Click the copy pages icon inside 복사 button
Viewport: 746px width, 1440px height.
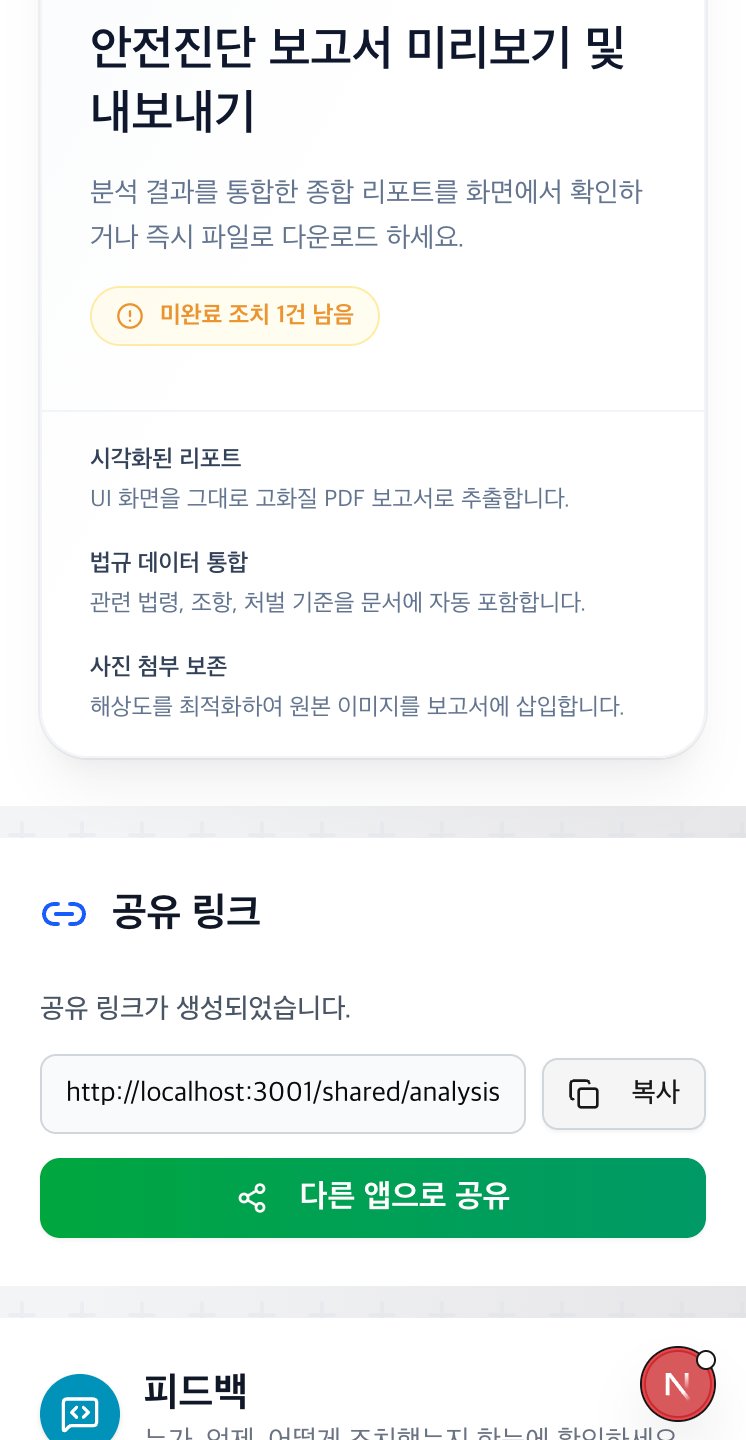(583, 1093)
